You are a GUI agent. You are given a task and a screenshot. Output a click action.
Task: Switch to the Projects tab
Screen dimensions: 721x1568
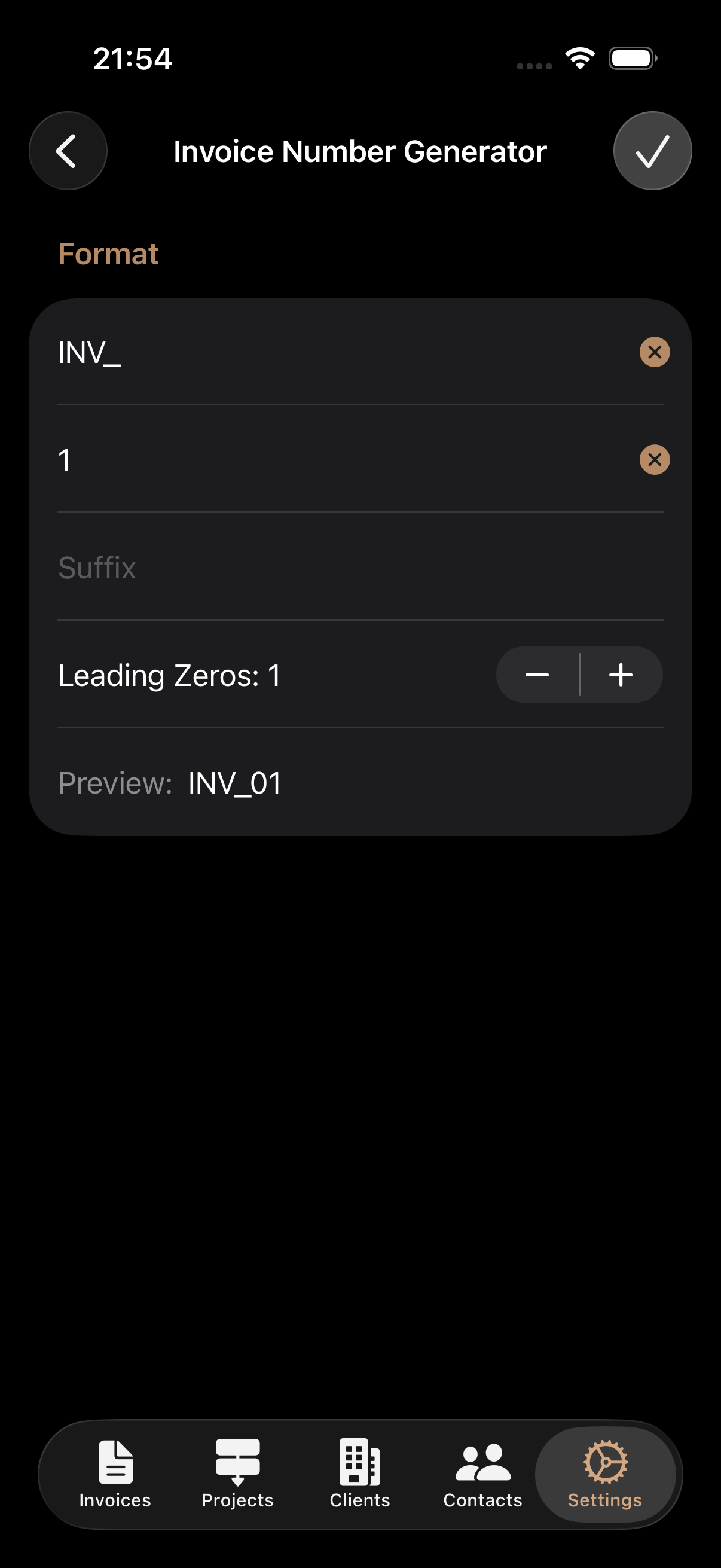(237, 1474)
